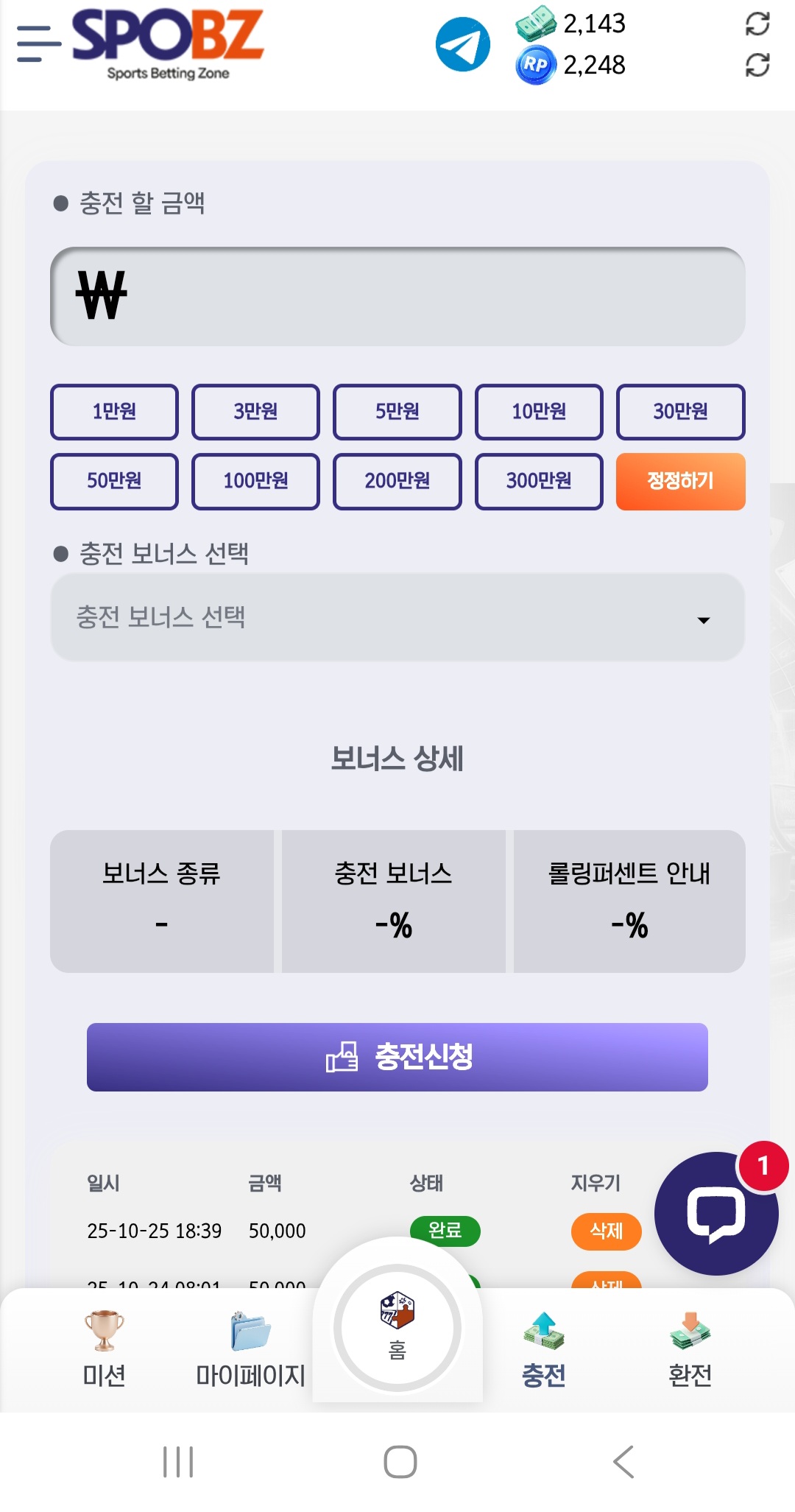Switch to the 미션 tab
Viewport: 795px width, 1512px height.
pos(104,1349)
